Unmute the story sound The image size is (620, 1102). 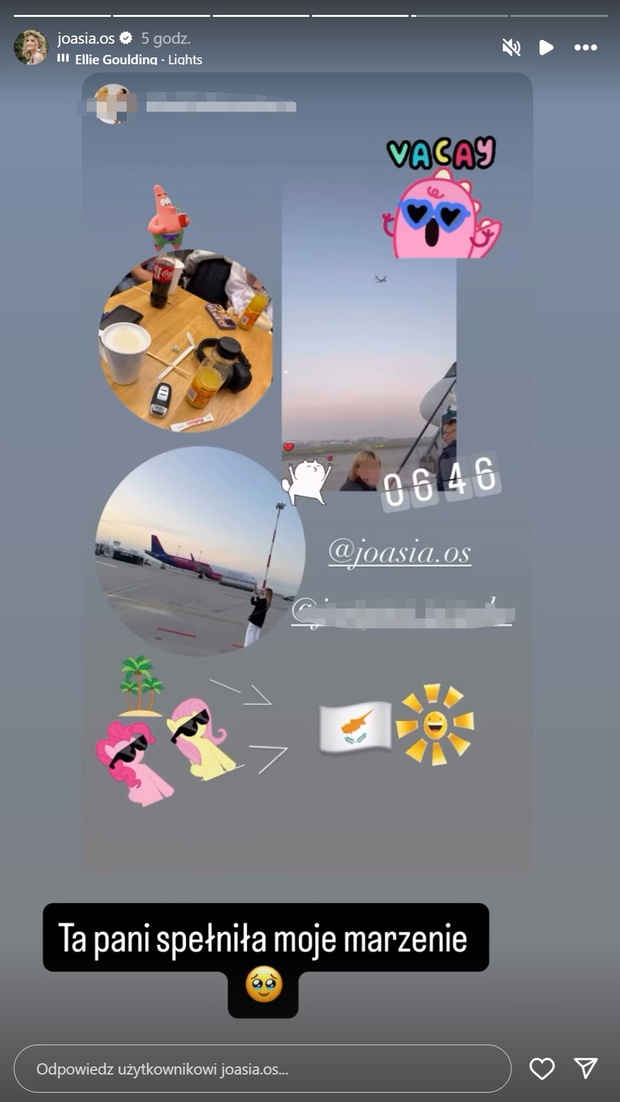(x=511, y=47)
